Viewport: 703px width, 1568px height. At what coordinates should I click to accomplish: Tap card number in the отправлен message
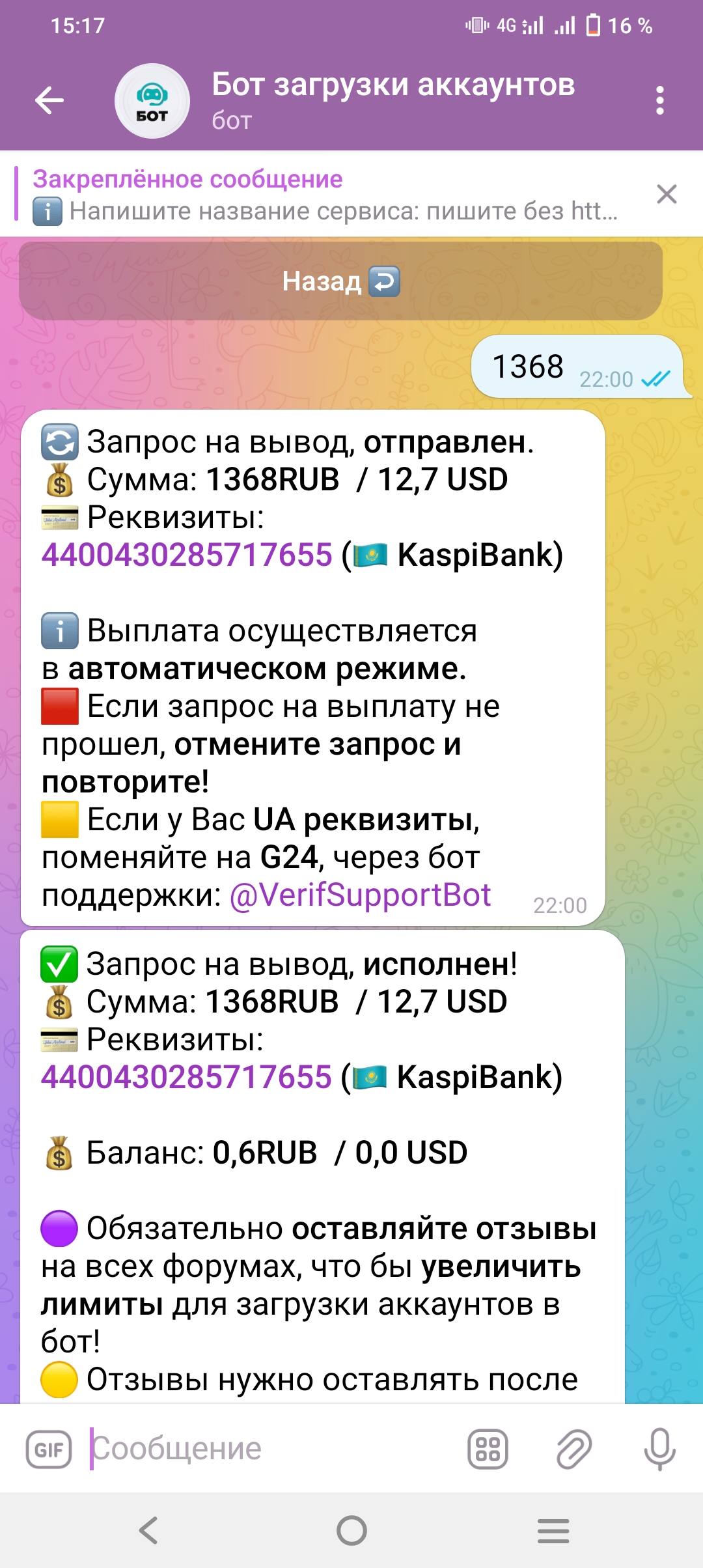[x=187, y=555]
